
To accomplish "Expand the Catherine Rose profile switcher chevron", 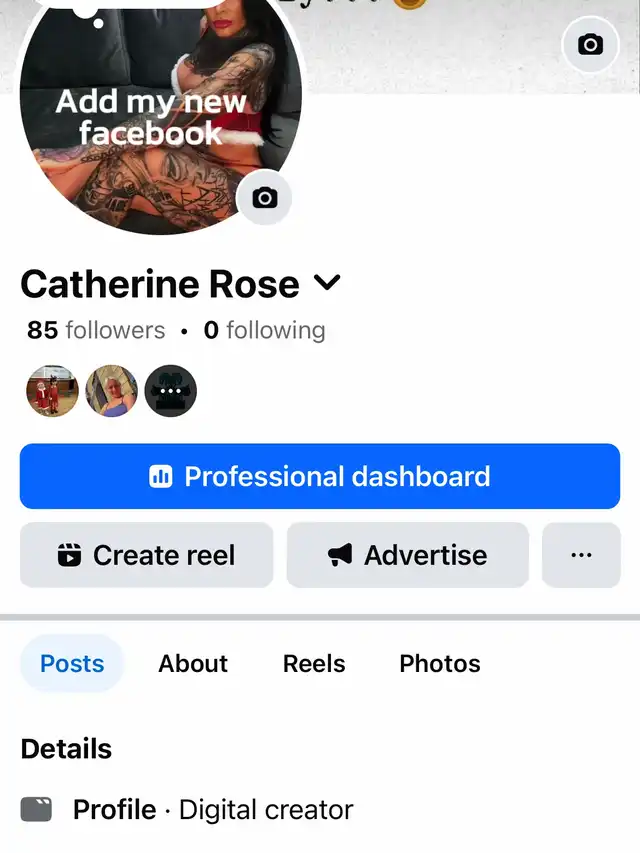I will [327, 284].
